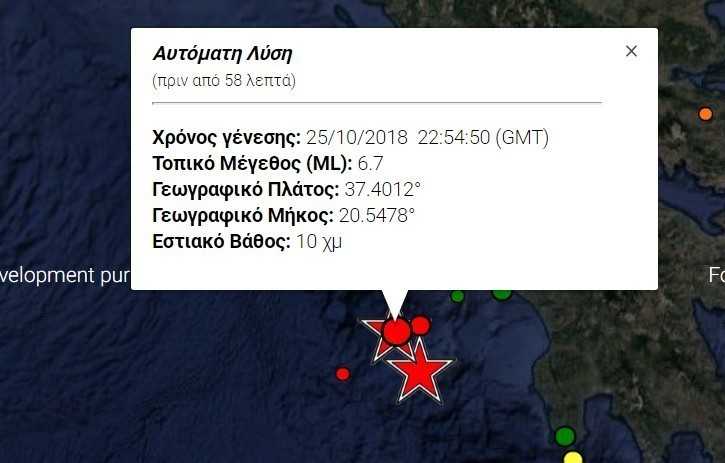Close the Αυτόματη Λύση info popup

point(631,51)
